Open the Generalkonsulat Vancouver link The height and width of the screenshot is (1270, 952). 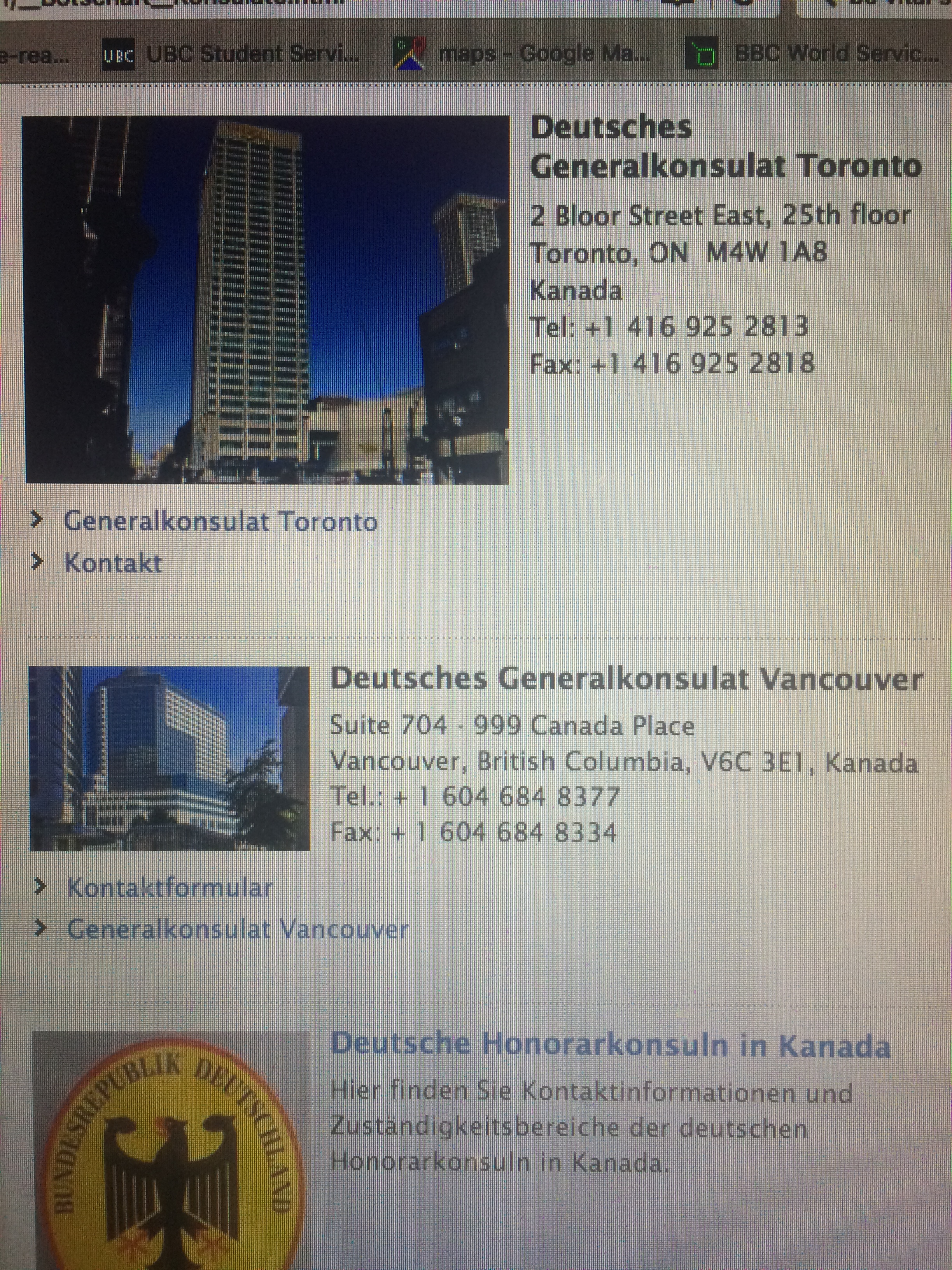point(238,929)
